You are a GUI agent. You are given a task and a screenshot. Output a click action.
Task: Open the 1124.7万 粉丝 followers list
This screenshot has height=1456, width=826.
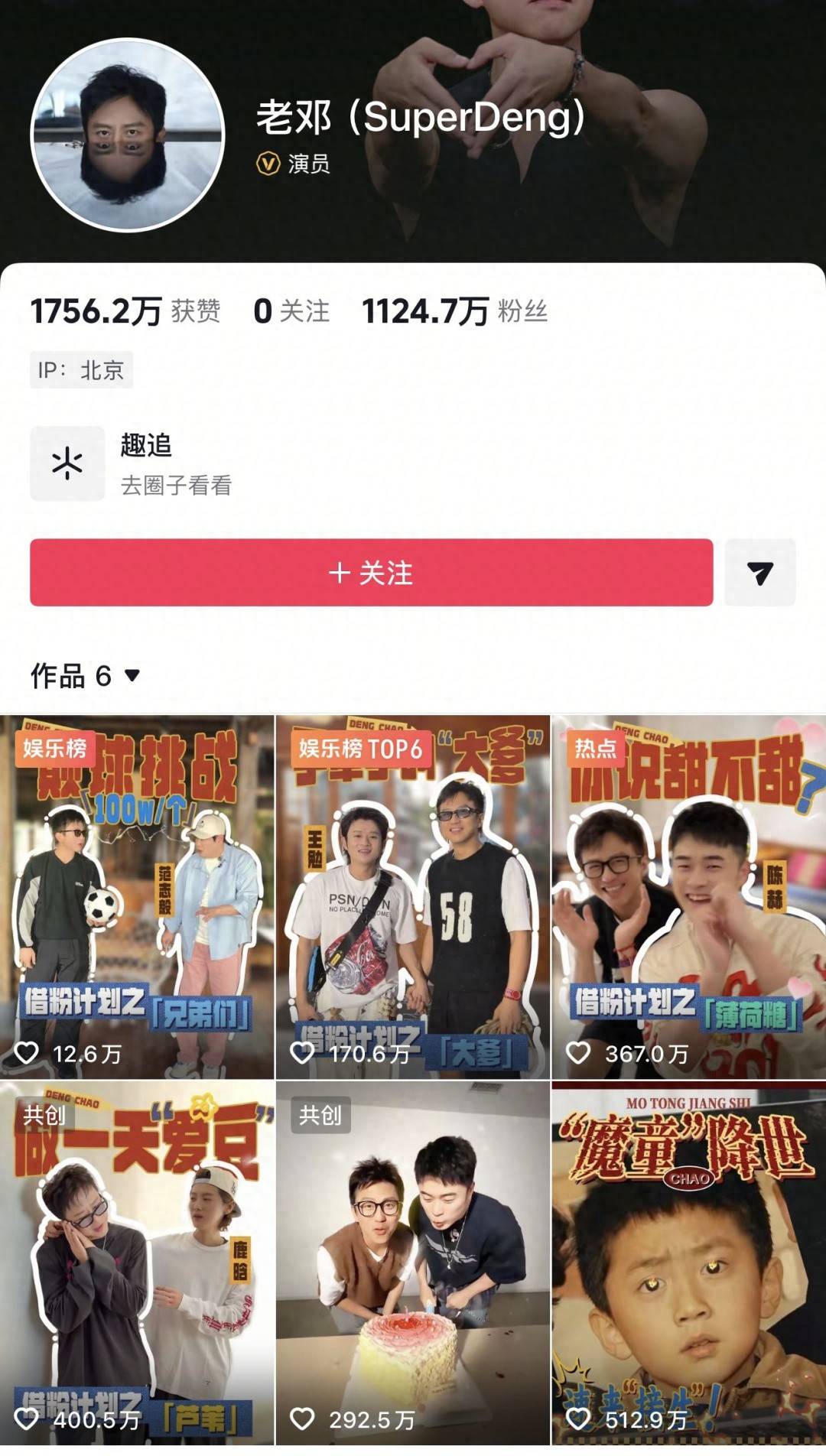[x=454, y=311]
